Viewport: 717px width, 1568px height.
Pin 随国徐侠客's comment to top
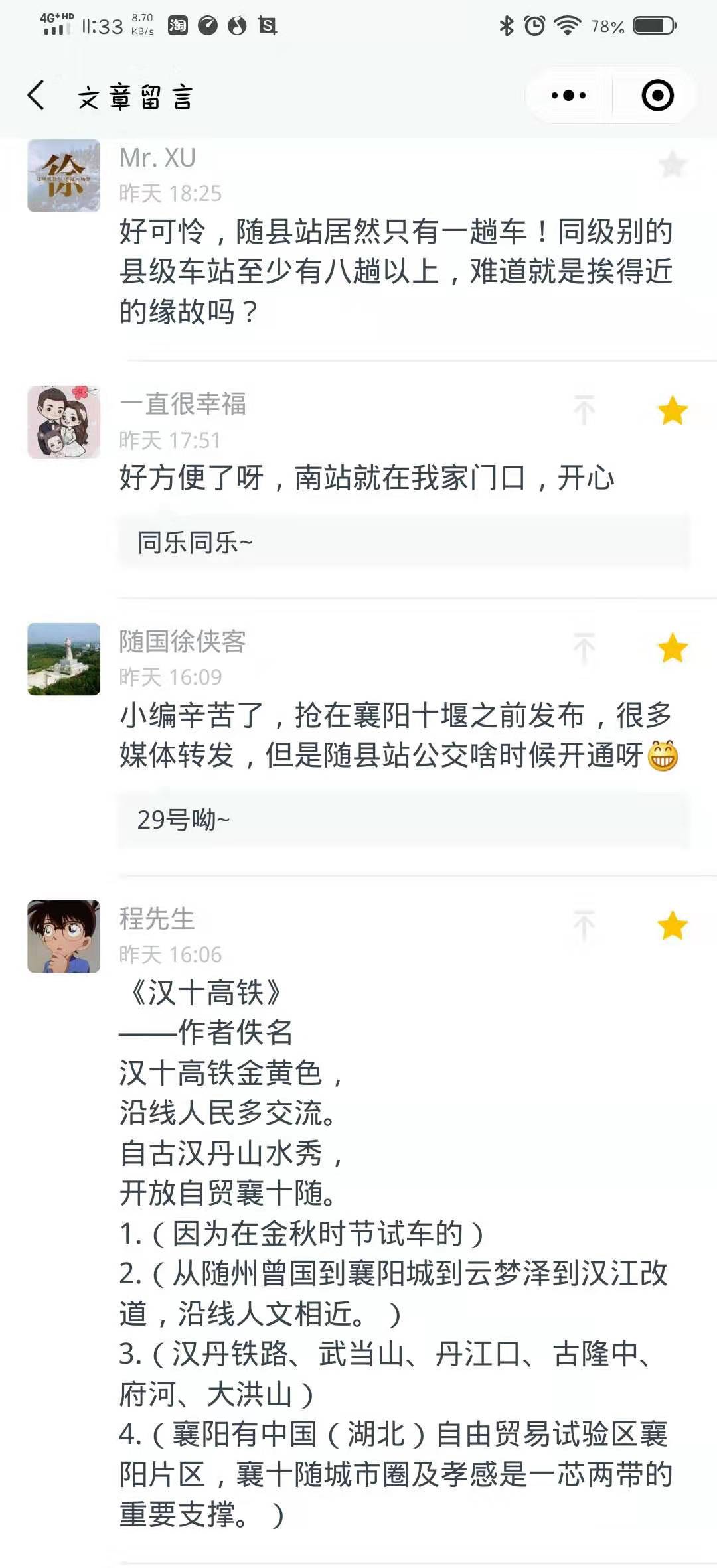[x=584, y=648]
